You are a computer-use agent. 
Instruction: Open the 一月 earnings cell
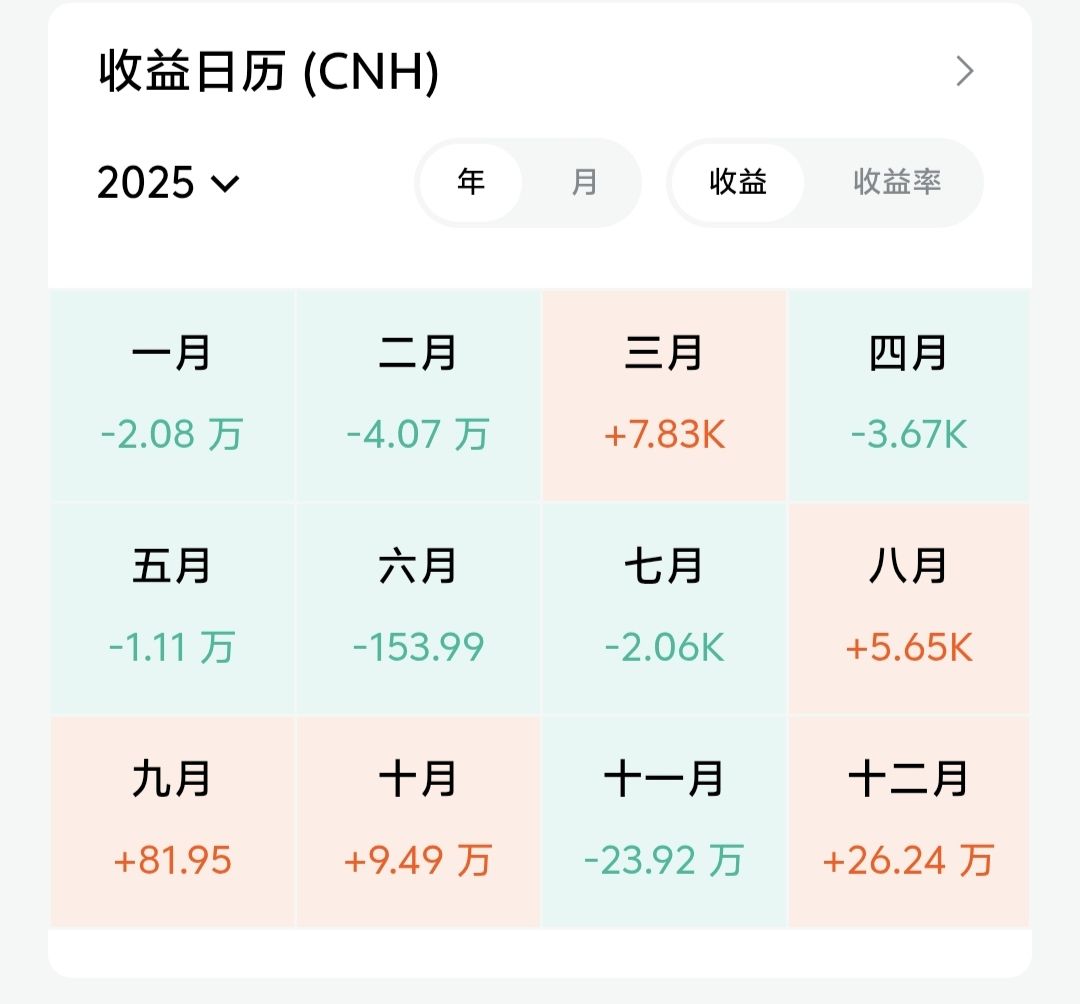(172, 396)
